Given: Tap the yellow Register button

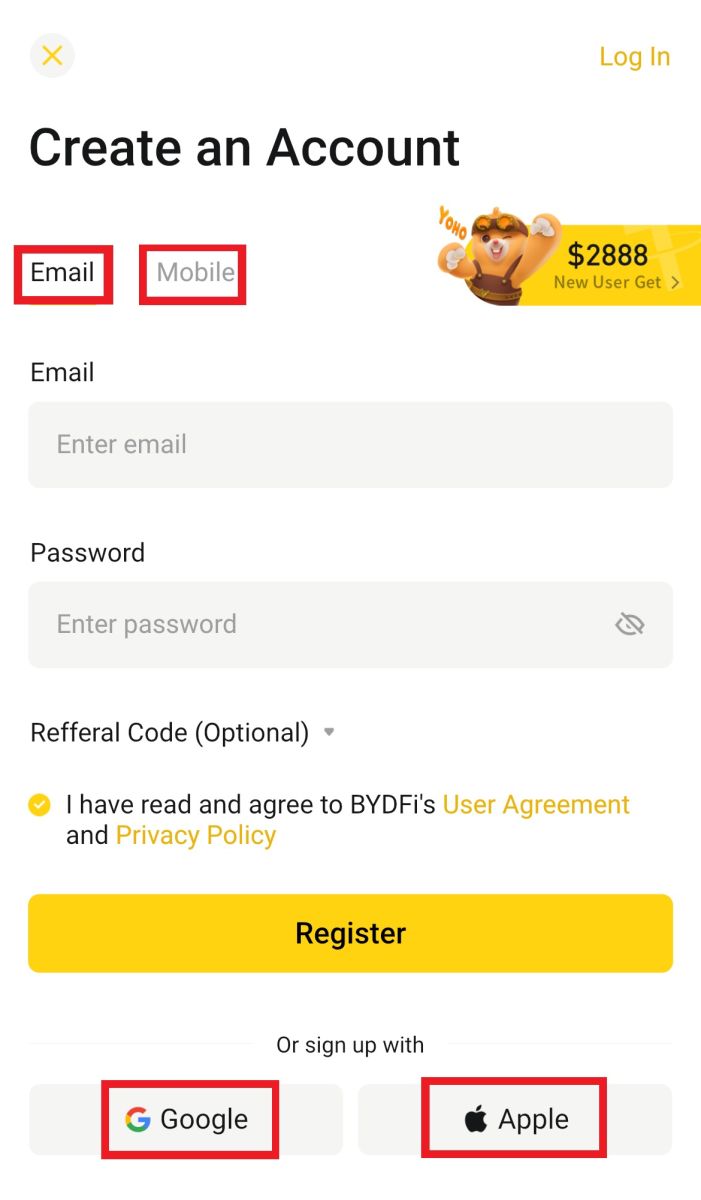Looking at the screenshot, I should point(350,933).
